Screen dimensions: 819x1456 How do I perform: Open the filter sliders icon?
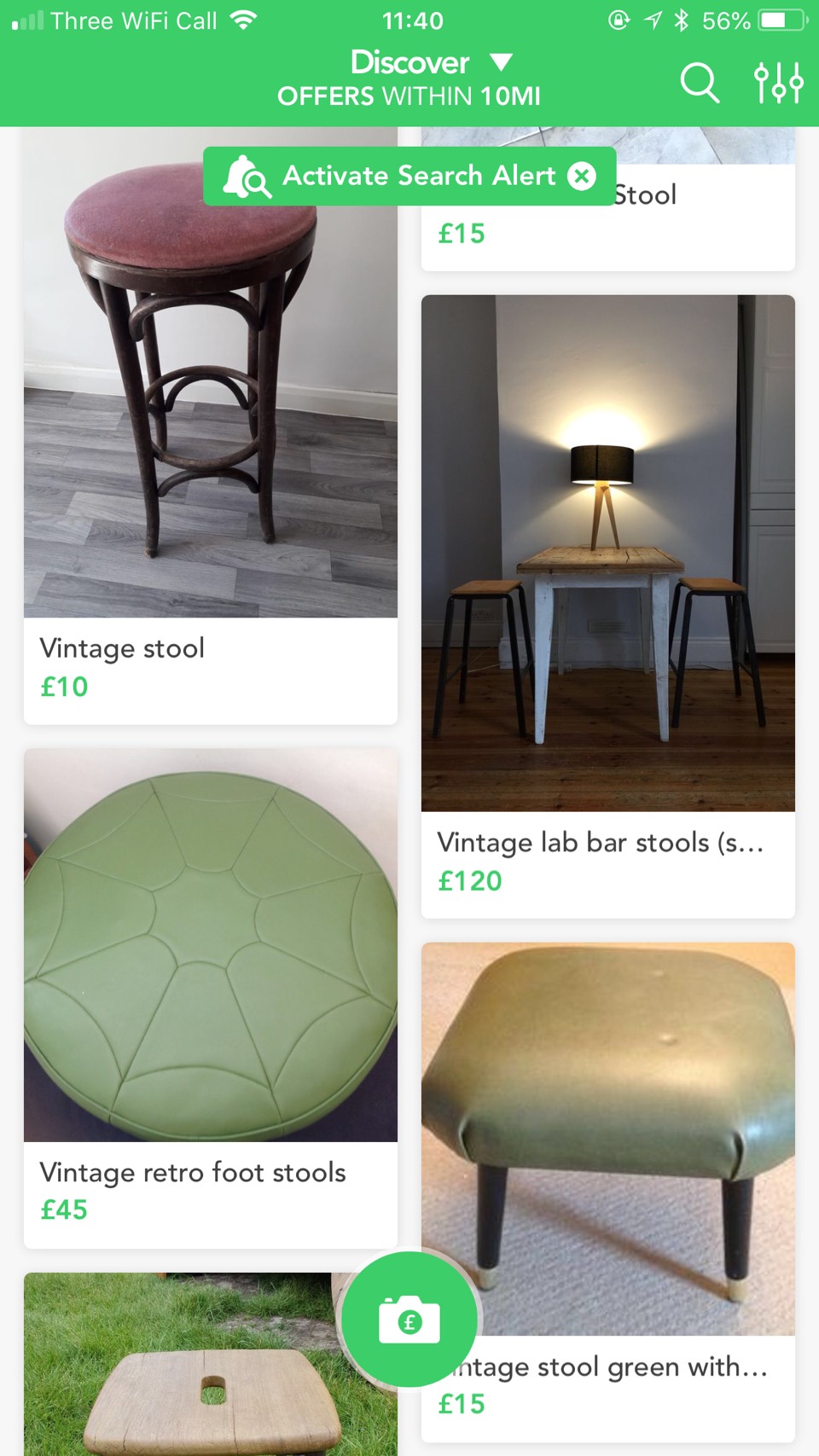(778, 83)
